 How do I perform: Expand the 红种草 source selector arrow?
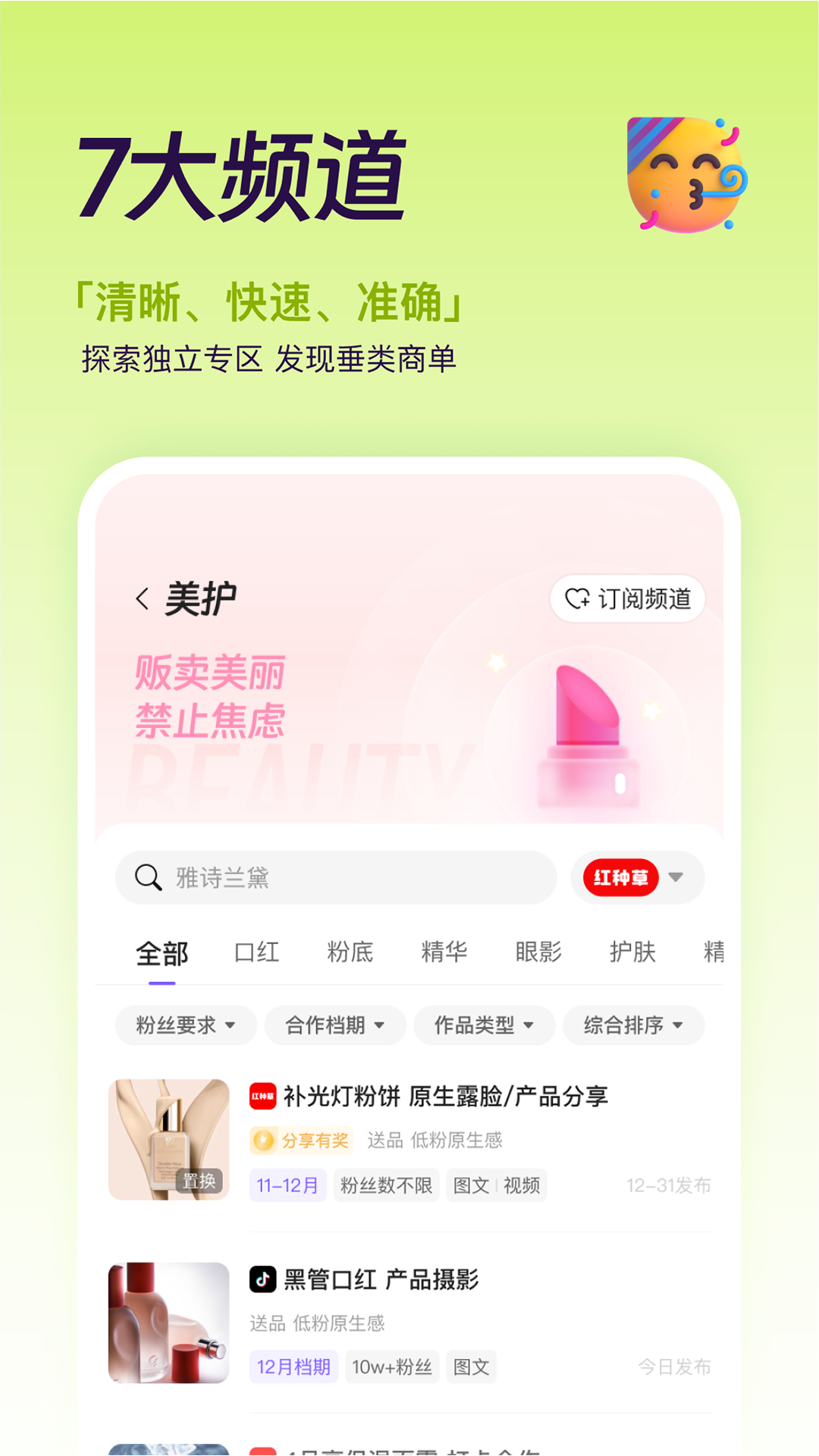click(x=673, y=877)
